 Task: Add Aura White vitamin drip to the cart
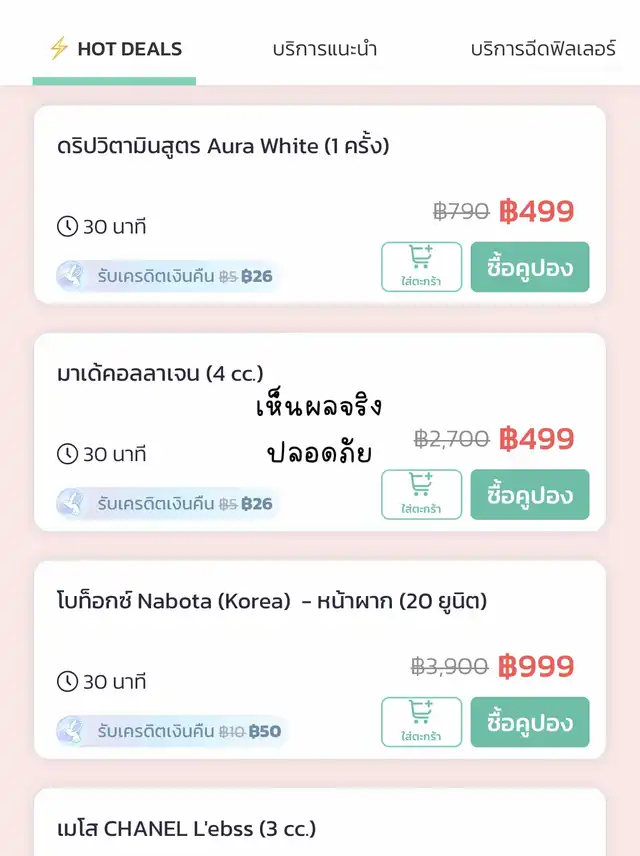tap(421, 267)
